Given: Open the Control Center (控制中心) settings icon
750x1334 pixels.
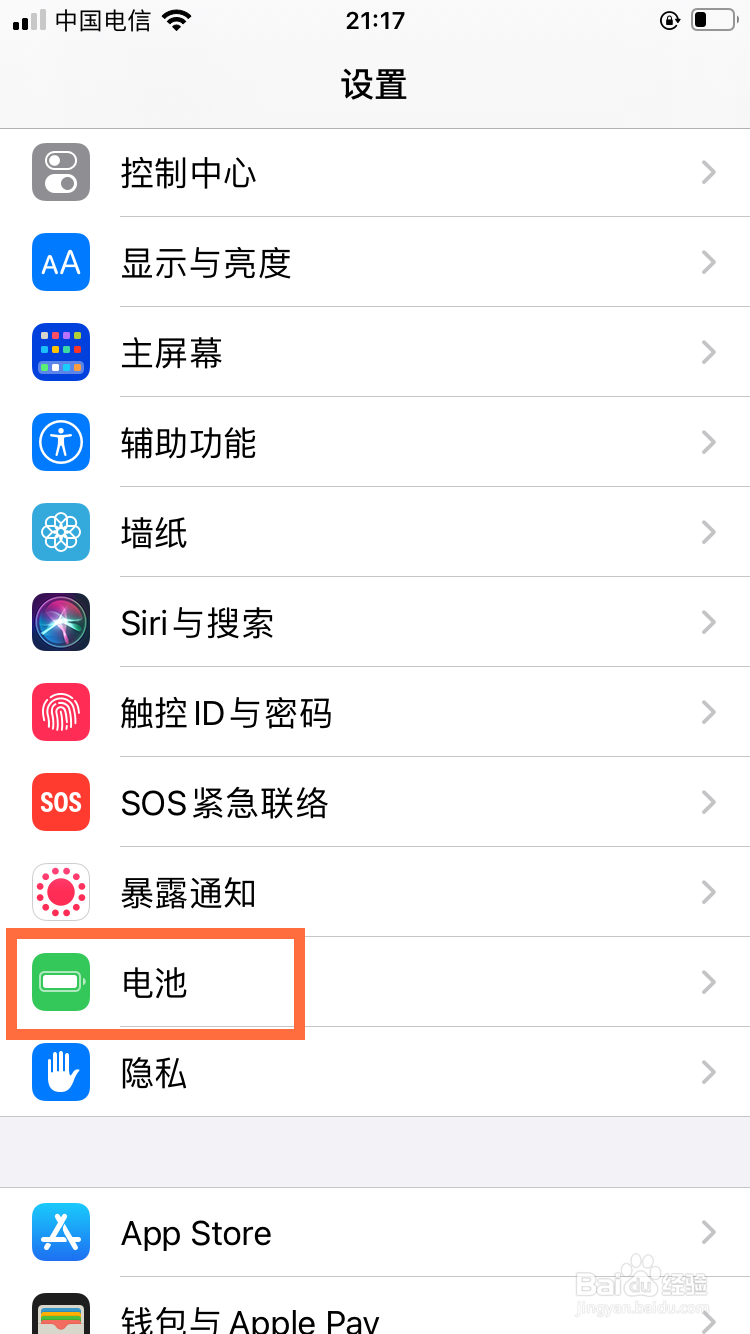Looking at the screenshot, I should (60, 172).
